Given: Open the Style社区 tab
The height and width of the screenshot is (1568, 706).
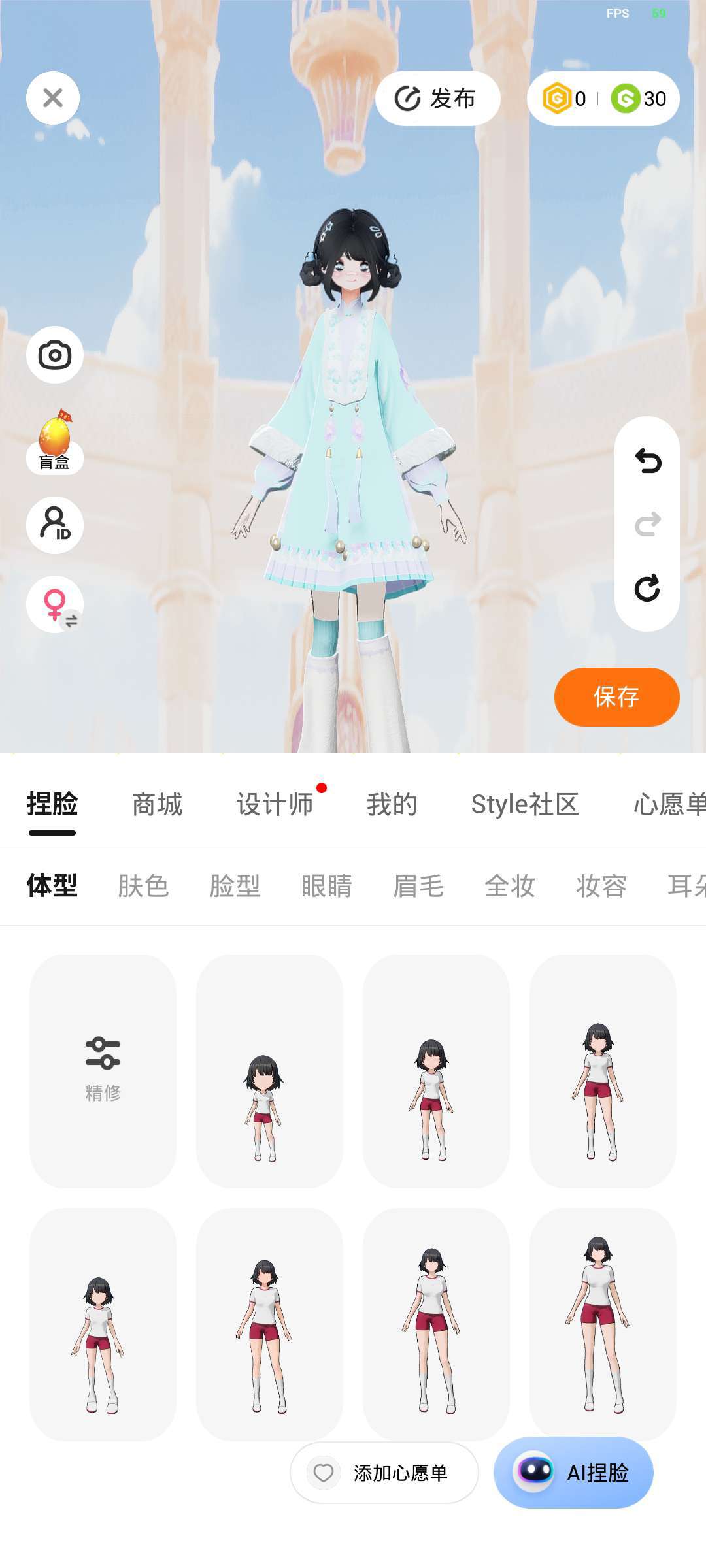Looking at the screenshot, I should pos(525,804).
